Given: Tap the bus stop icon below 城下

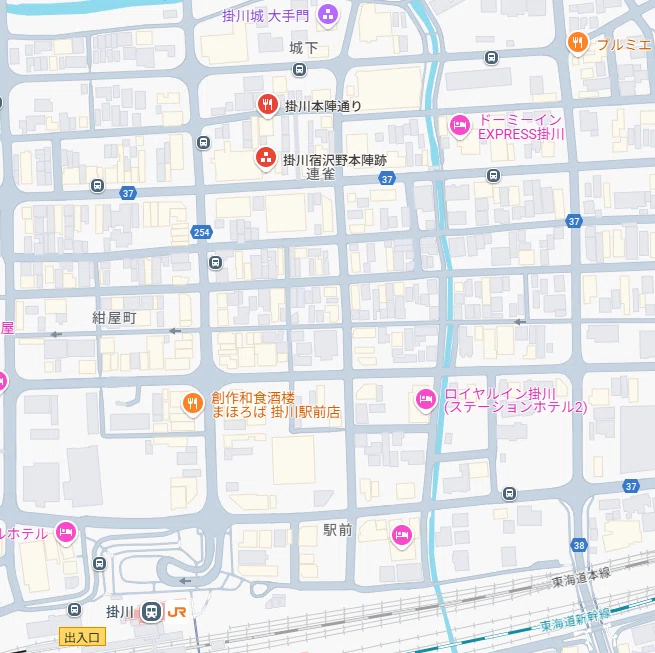Looking at the screenshot, I should [299, 69].
